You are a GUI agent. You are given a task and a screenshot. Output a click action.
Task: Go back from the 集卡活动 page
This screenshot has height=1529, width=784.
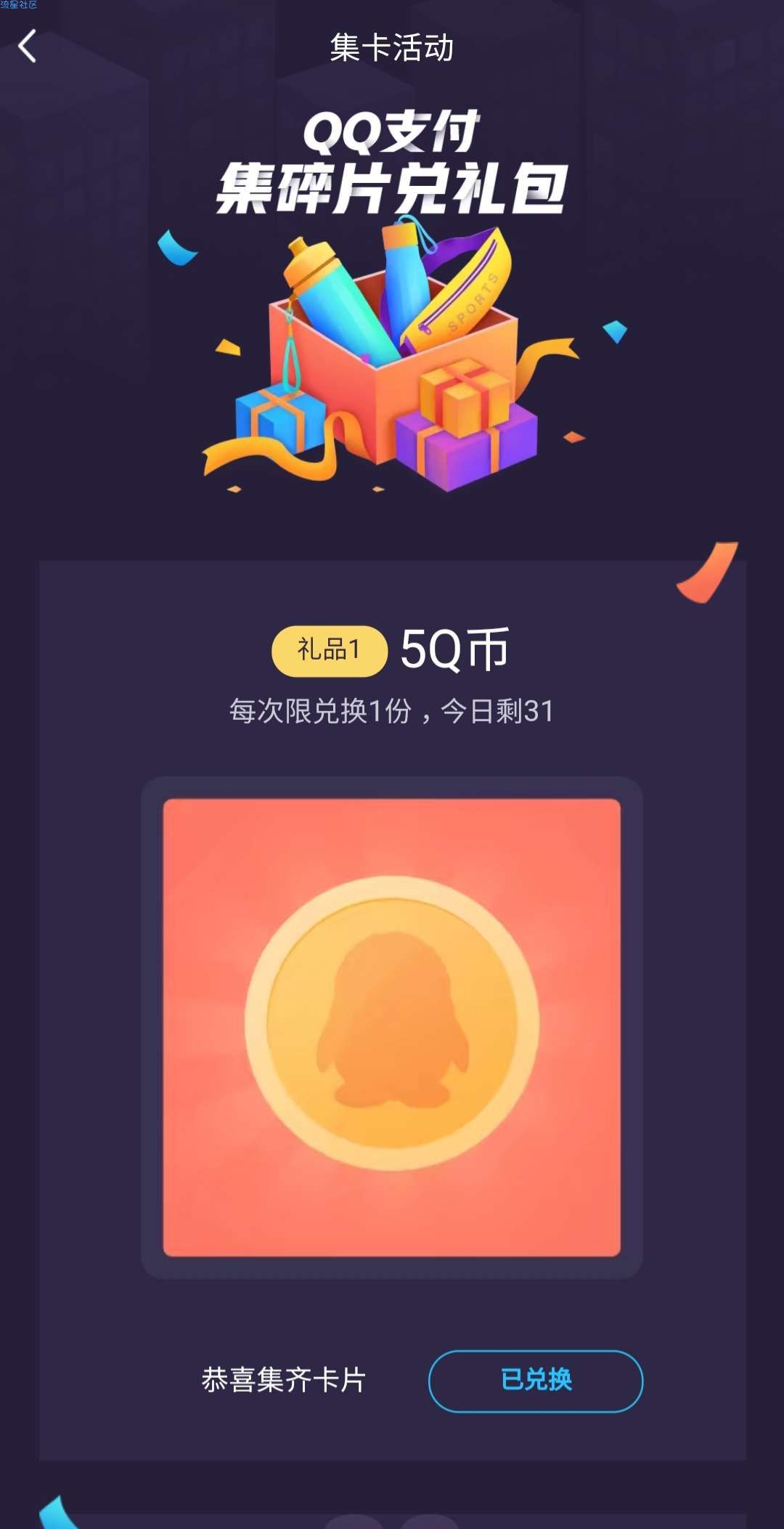point(28,46)
